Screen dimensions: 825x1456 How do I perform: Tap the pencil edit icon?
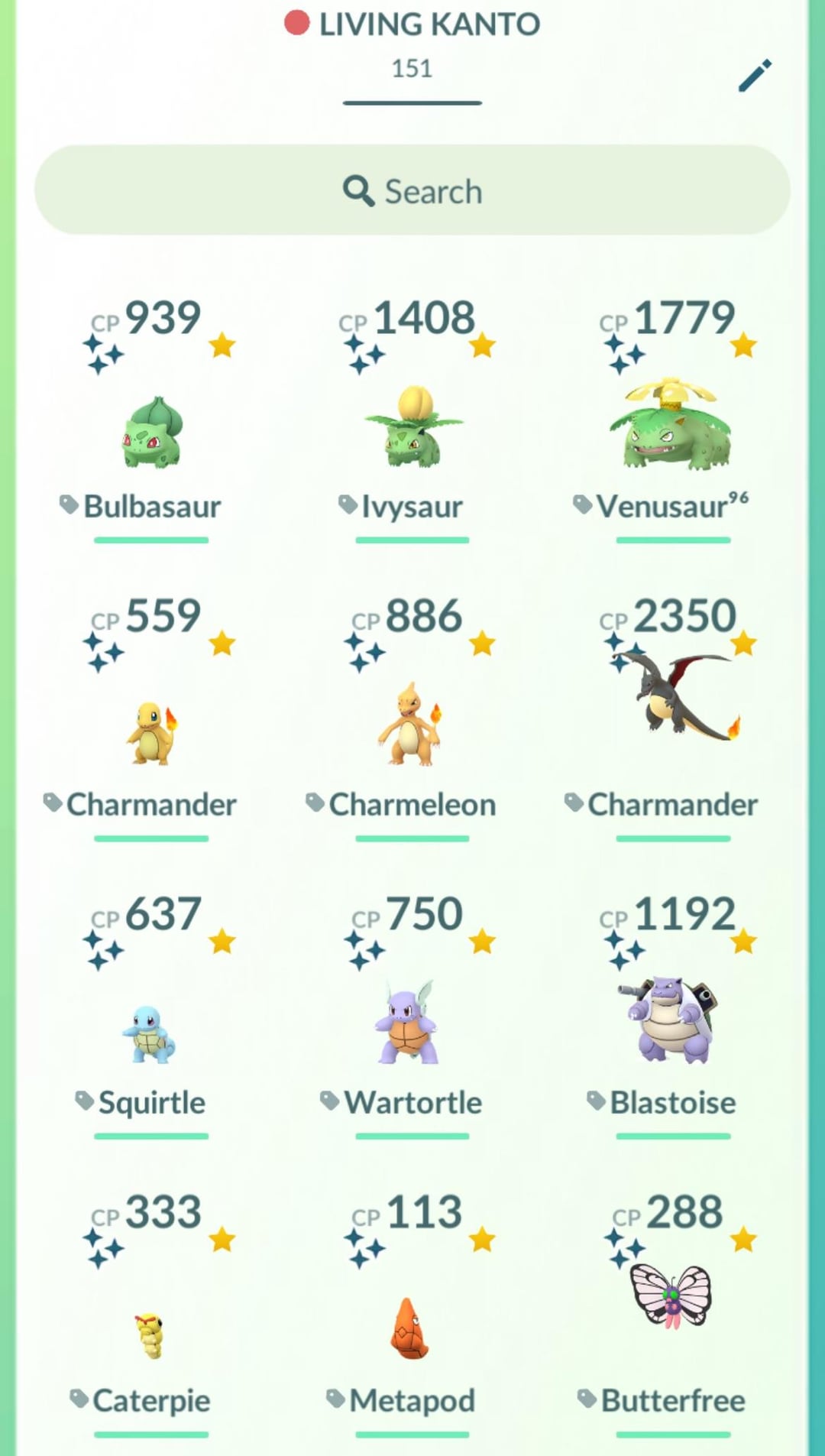tap(755, 75)
